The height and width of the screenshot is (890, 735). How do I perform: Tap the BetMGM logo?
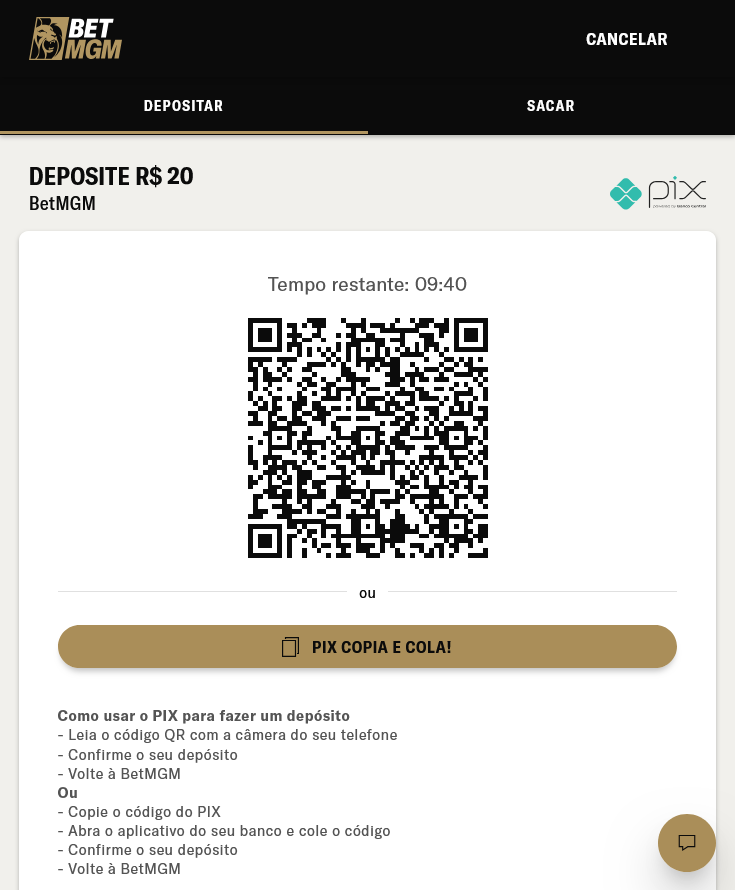point(75,40)
